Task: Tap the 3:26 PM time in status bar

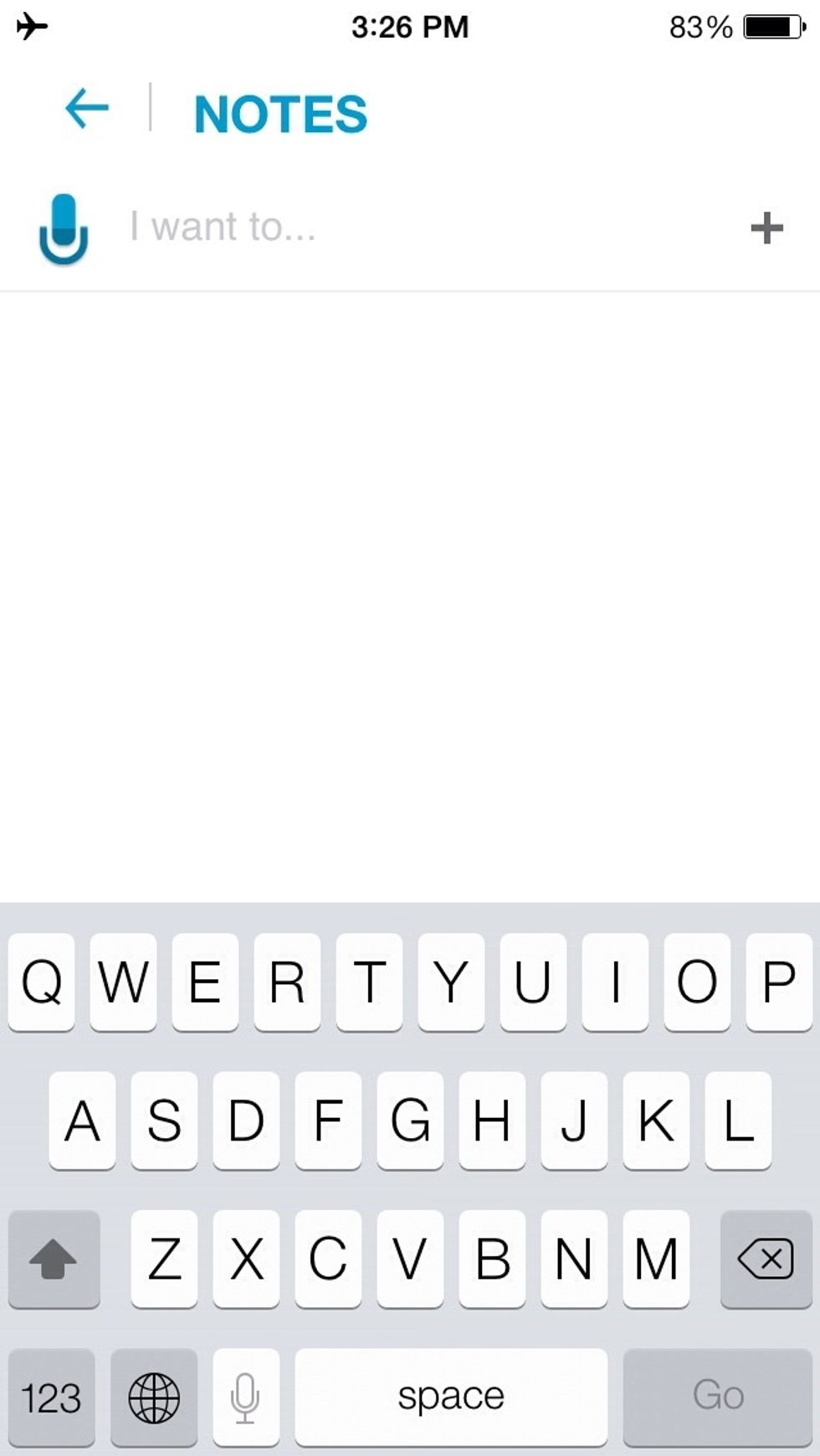Action: click(x=409, y=26)
